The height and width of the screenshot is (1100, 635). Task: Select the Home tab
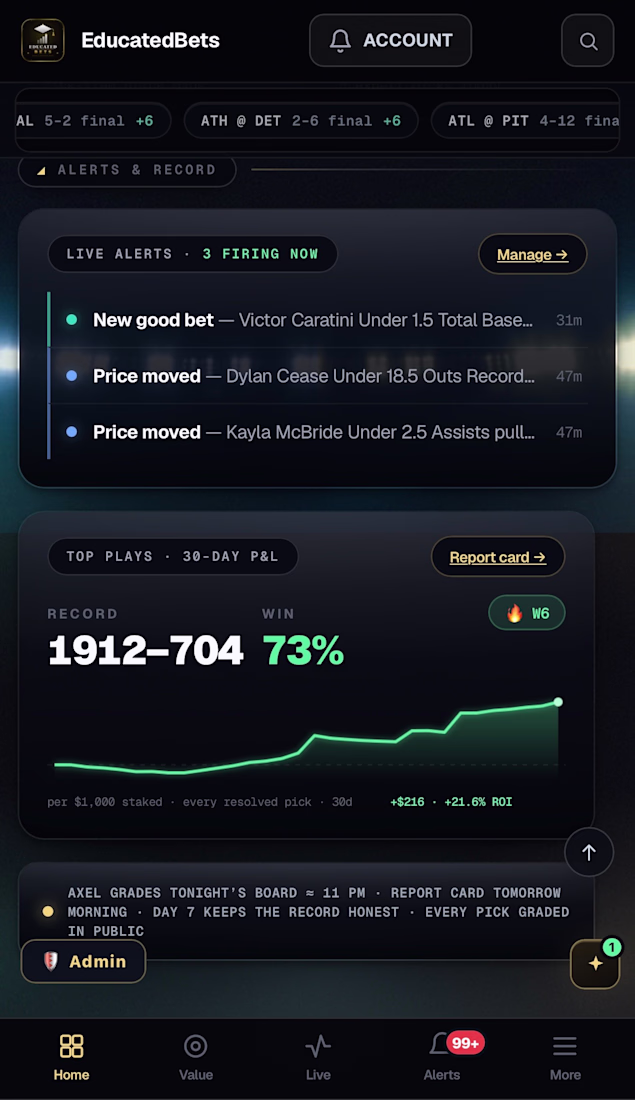[72, 1058]
